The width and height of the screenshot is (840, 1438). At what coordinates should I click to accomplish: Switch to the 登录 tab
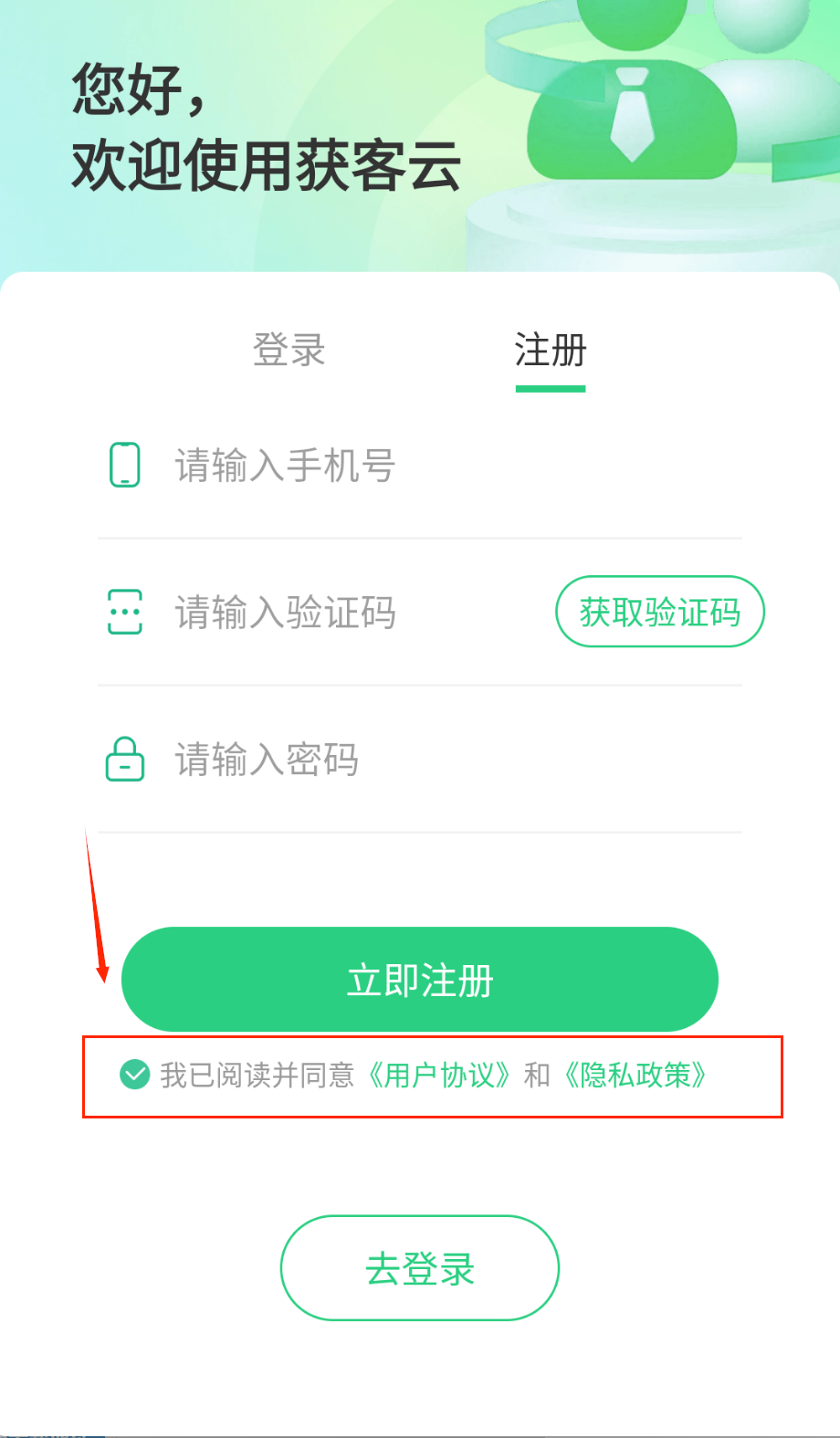click(x=289, y=350)
